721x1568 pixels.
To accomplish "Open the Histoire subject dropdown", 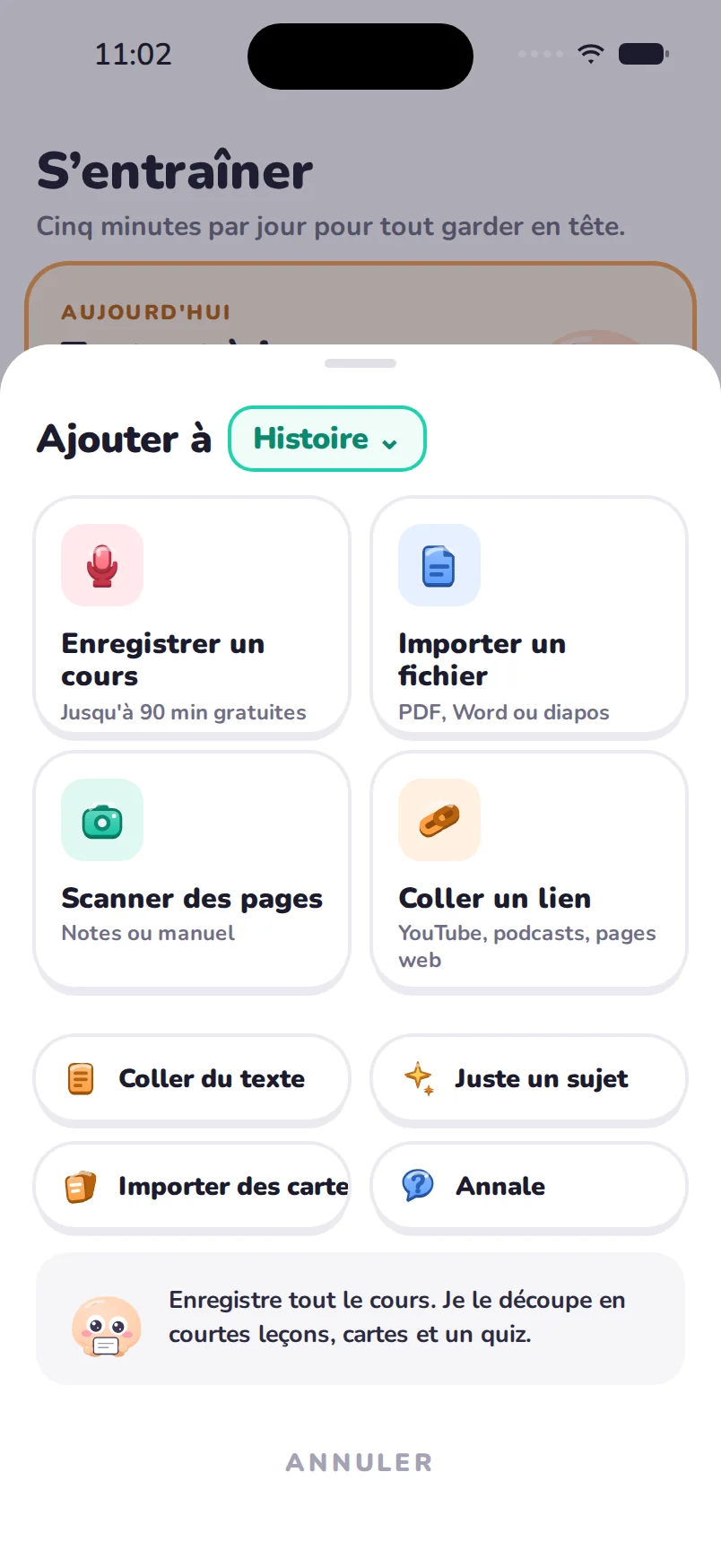I will (327, 439).
